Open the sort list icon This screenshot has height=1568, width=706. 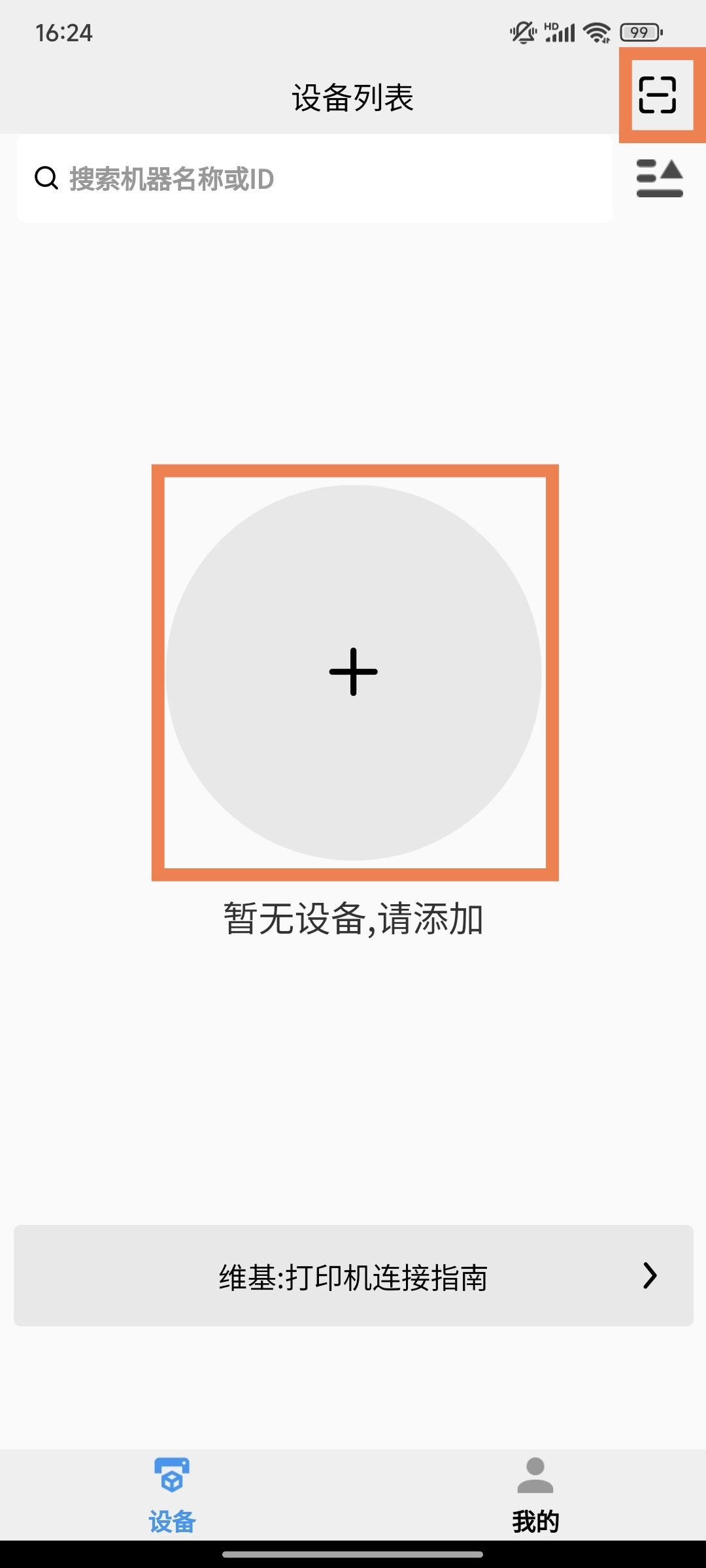(660, 178)
